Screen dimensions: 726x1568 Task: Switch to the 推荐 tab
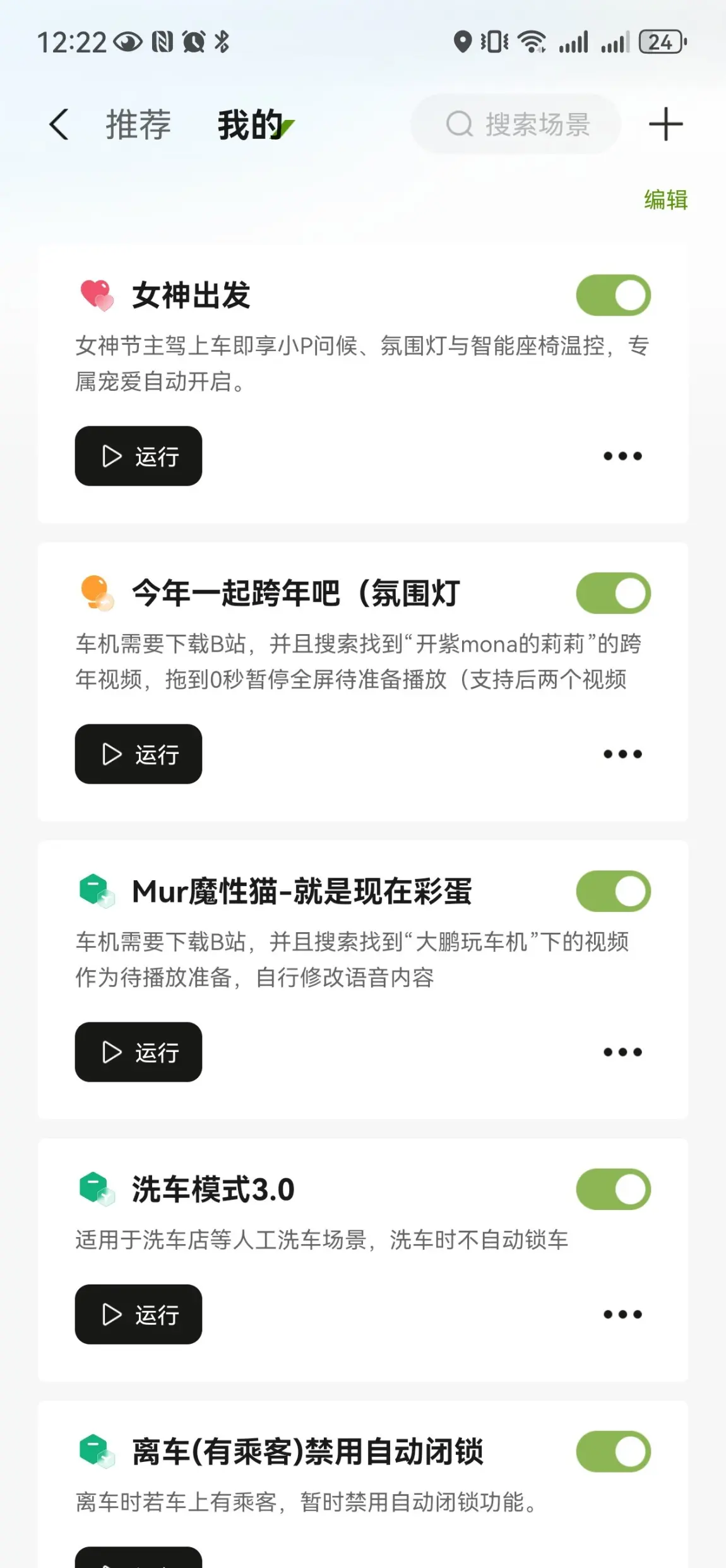click(138, 124)
